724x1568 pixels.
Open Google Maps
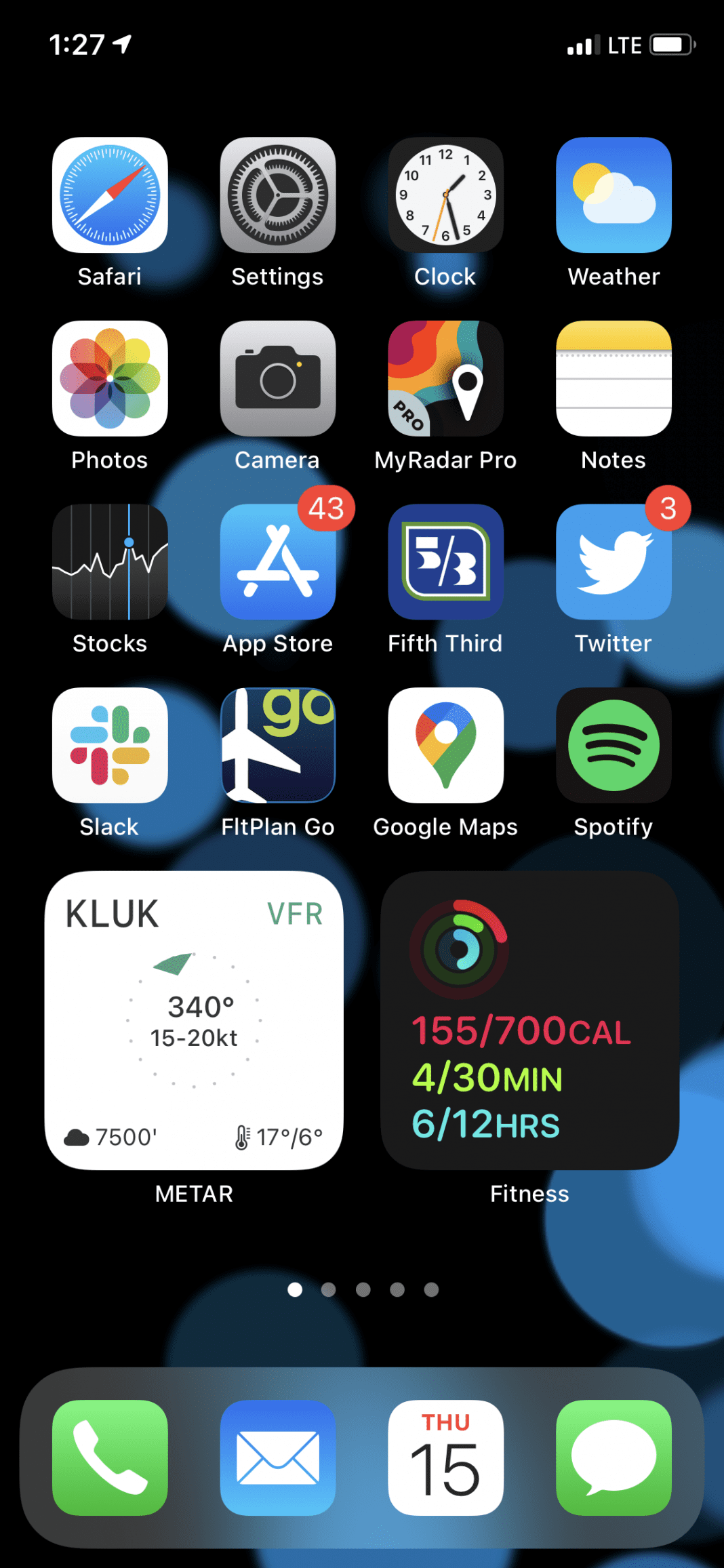tap(445, 746)
